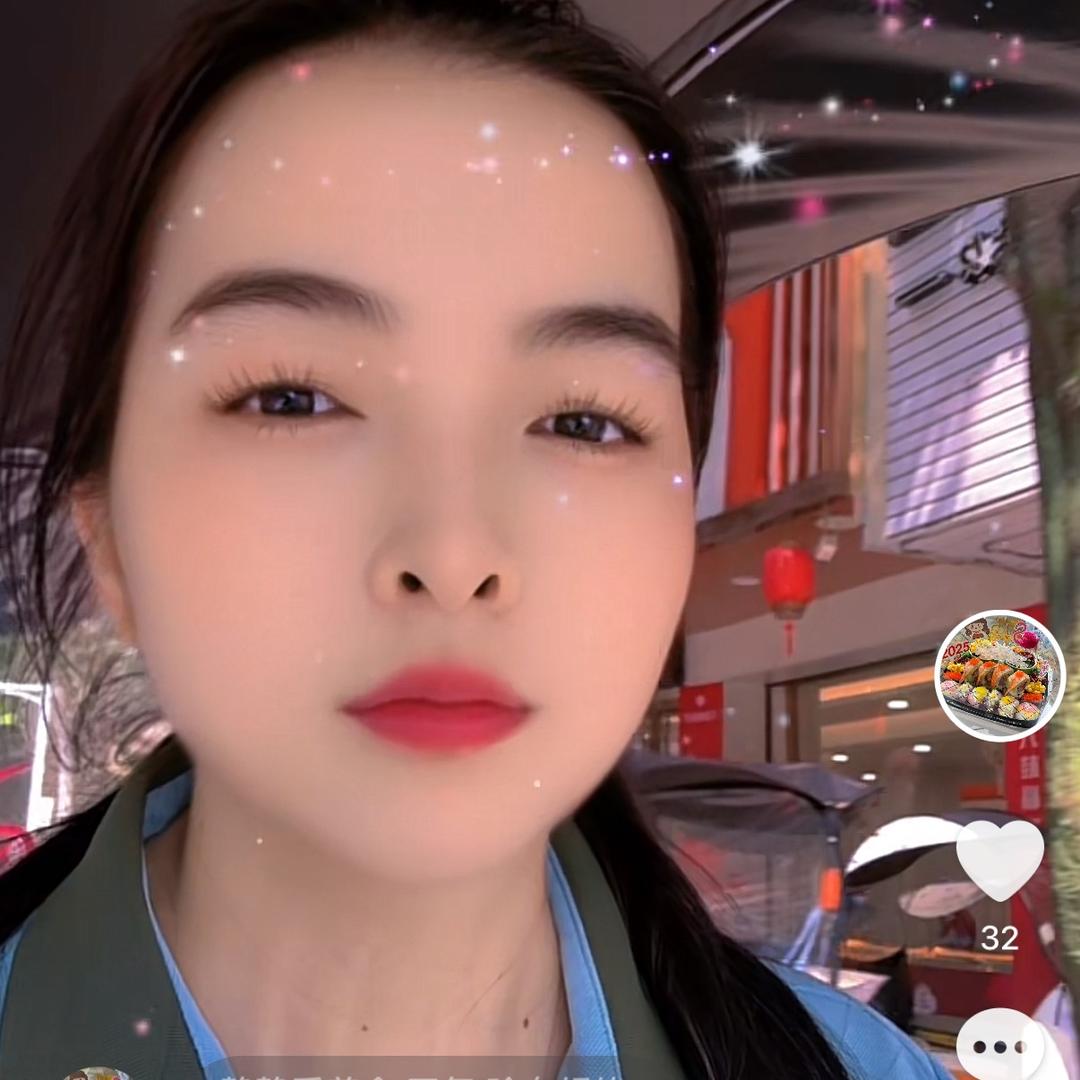The image size is (1080, 1080).
Task: Open the creator's sushi platter avatar
Action: coord(1000,676)
